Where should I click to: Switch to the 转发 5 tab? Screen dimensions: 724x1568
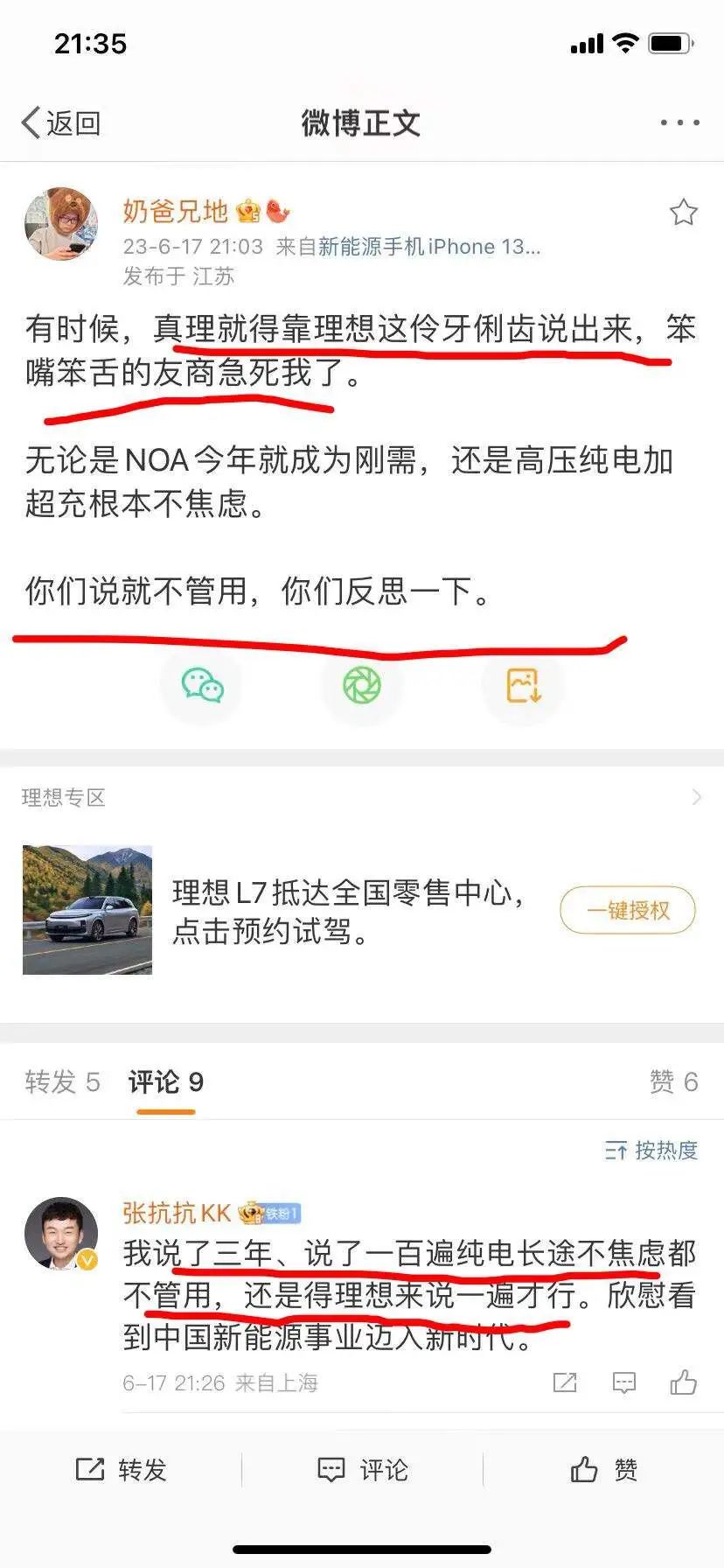(x=62, y=1082)
